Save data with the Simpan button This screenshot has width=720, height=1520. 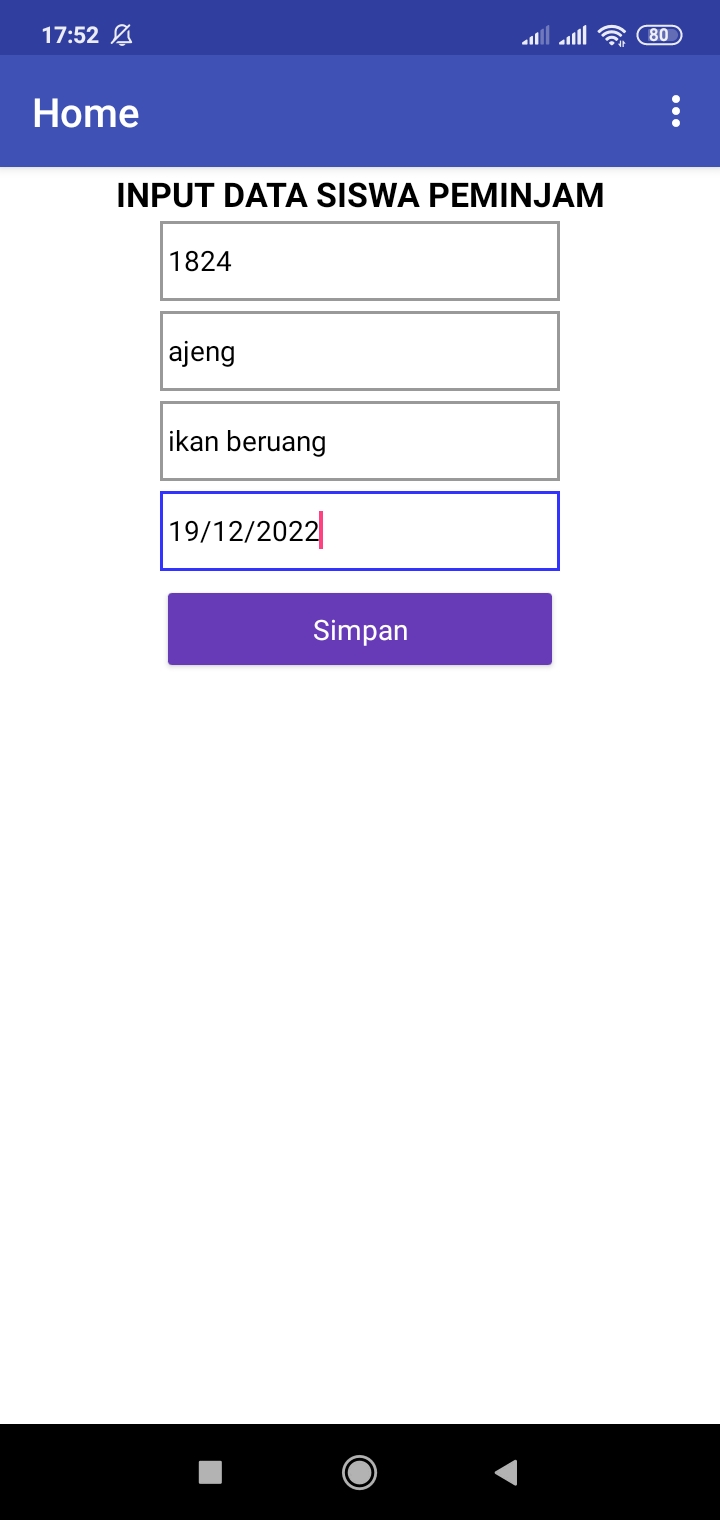(360, 629)
